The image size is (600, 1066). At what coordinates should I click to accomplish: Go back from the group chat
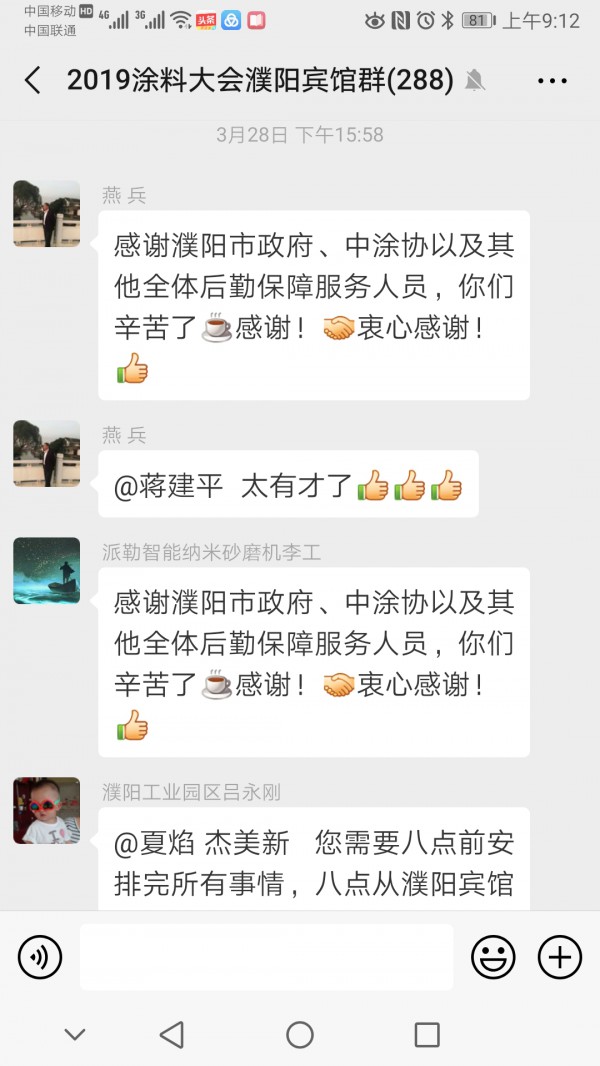pos(33,81)
